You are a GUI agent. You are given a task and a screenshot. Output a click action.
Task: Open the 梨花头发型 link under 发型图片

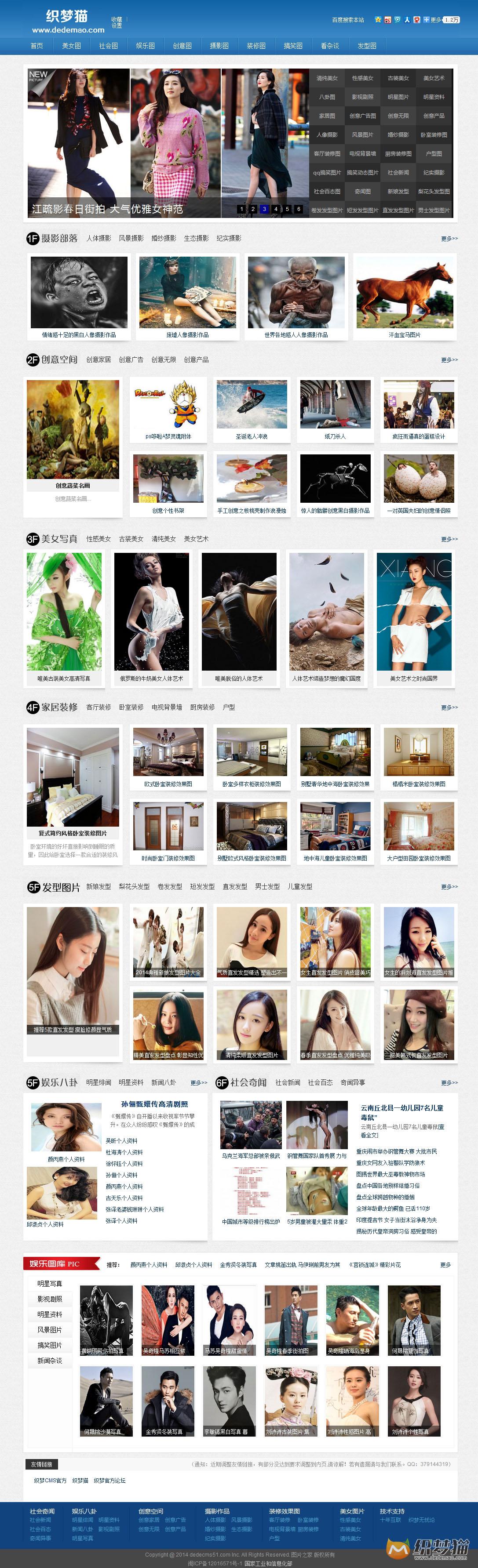(134, 886)
